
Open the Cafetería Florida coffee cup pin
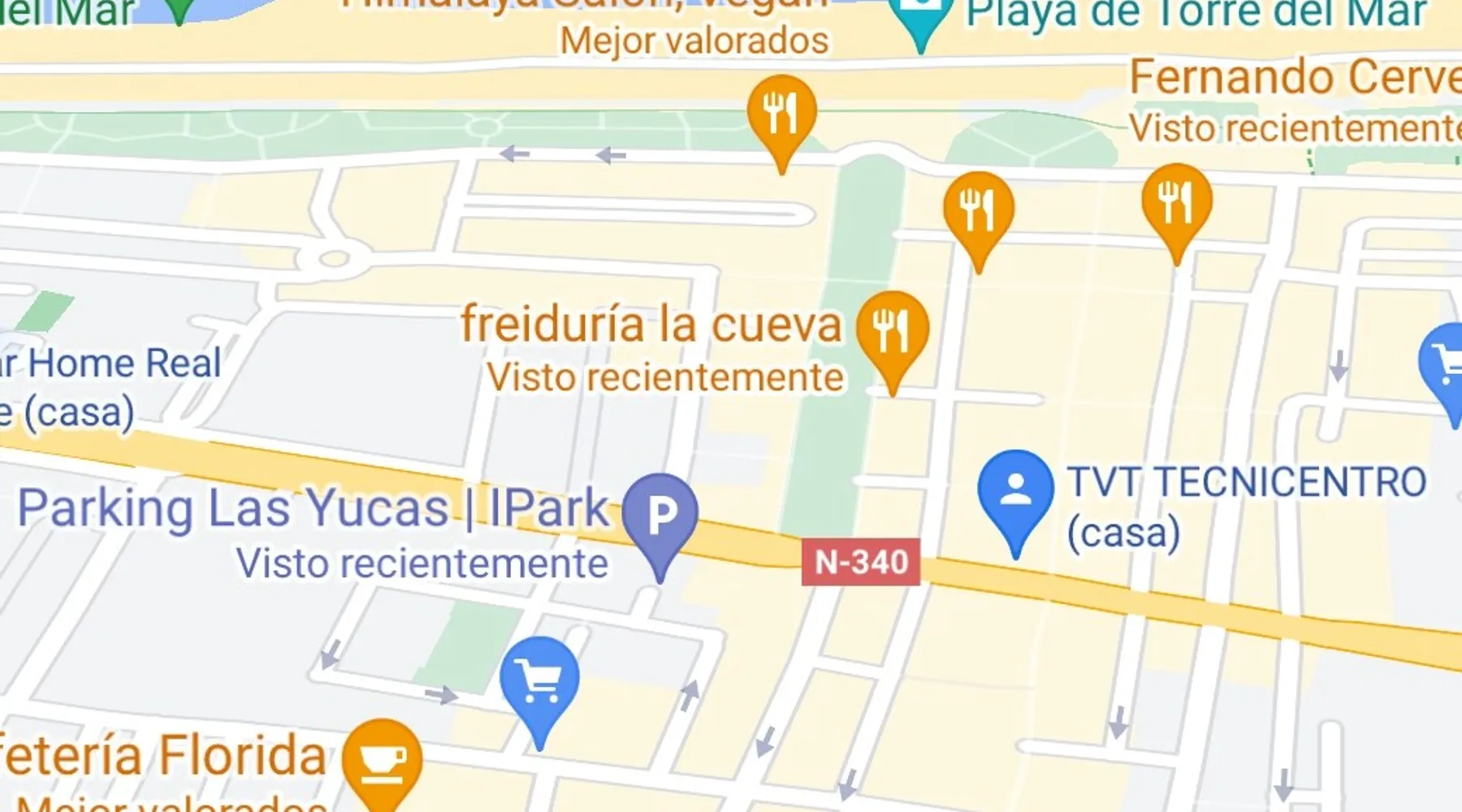(x=382, y=760)
